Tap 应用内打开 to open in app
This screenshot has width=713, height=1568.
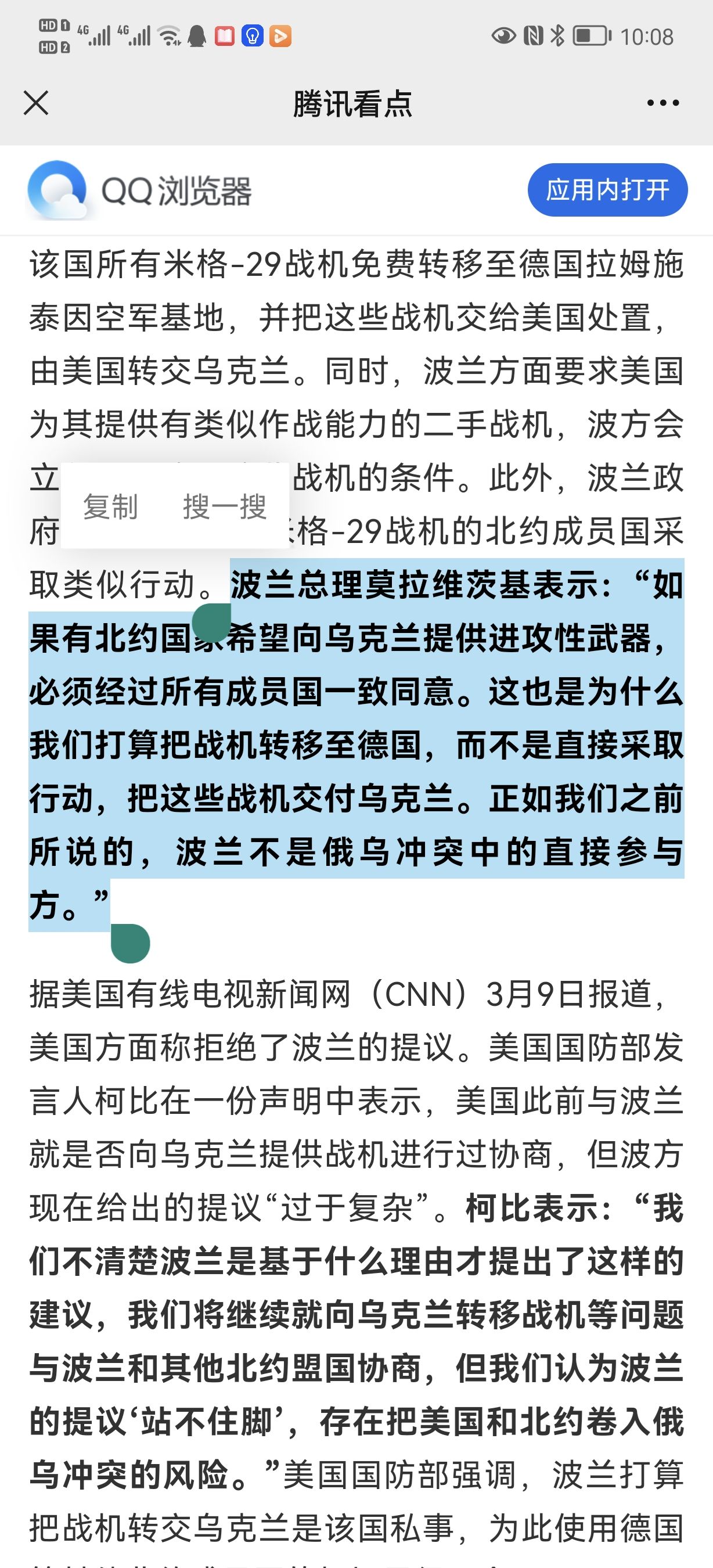607,190
